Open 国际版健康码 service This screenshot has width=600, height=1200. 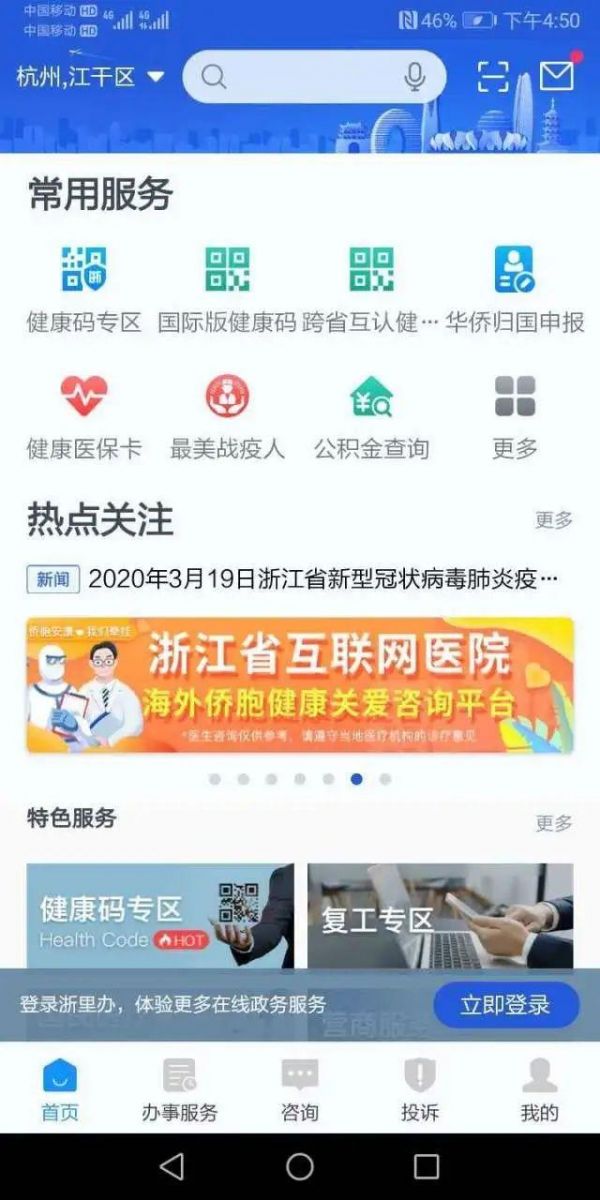click(227, 290)
